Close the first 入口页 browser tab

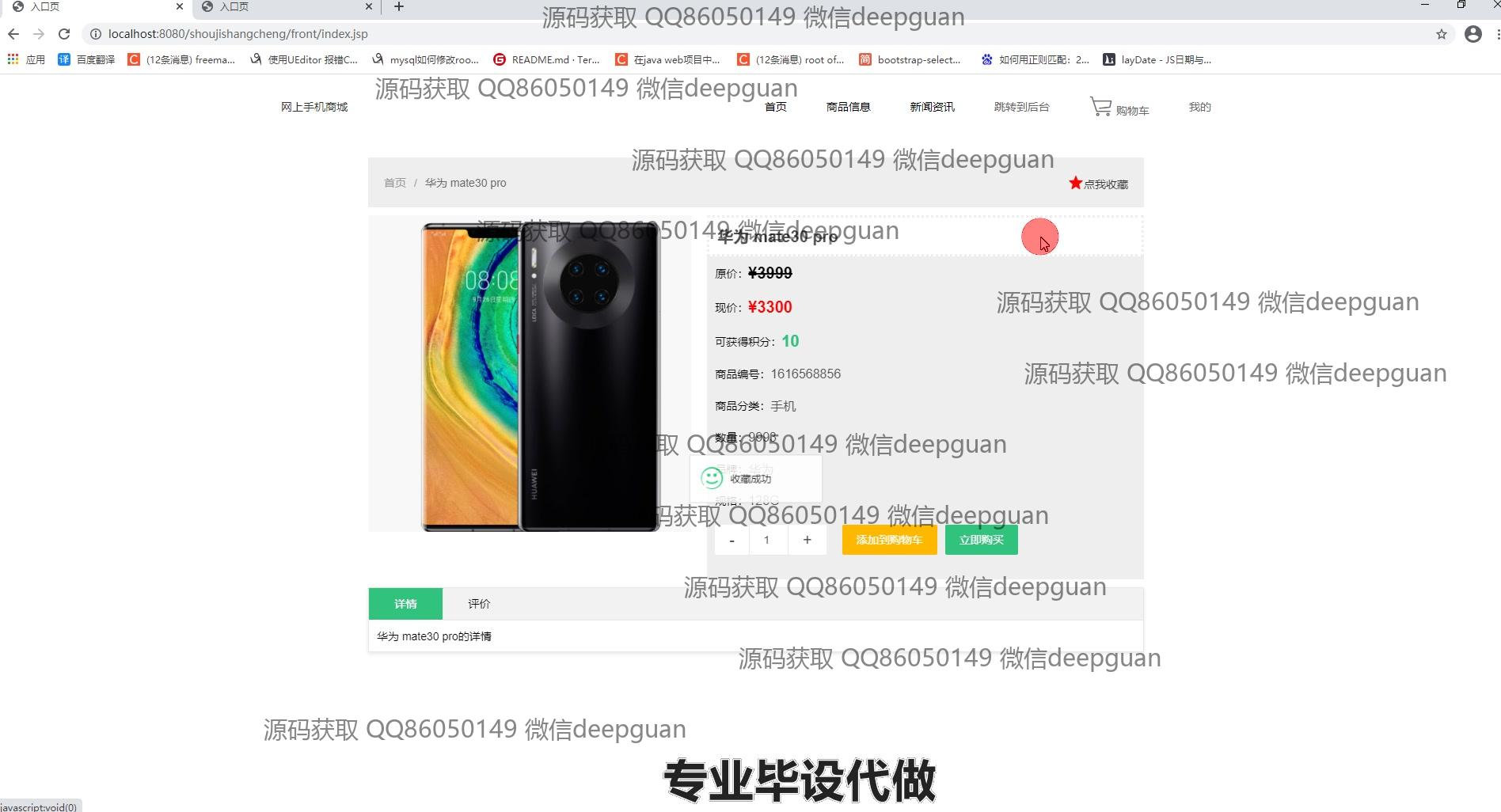(180, 7)
